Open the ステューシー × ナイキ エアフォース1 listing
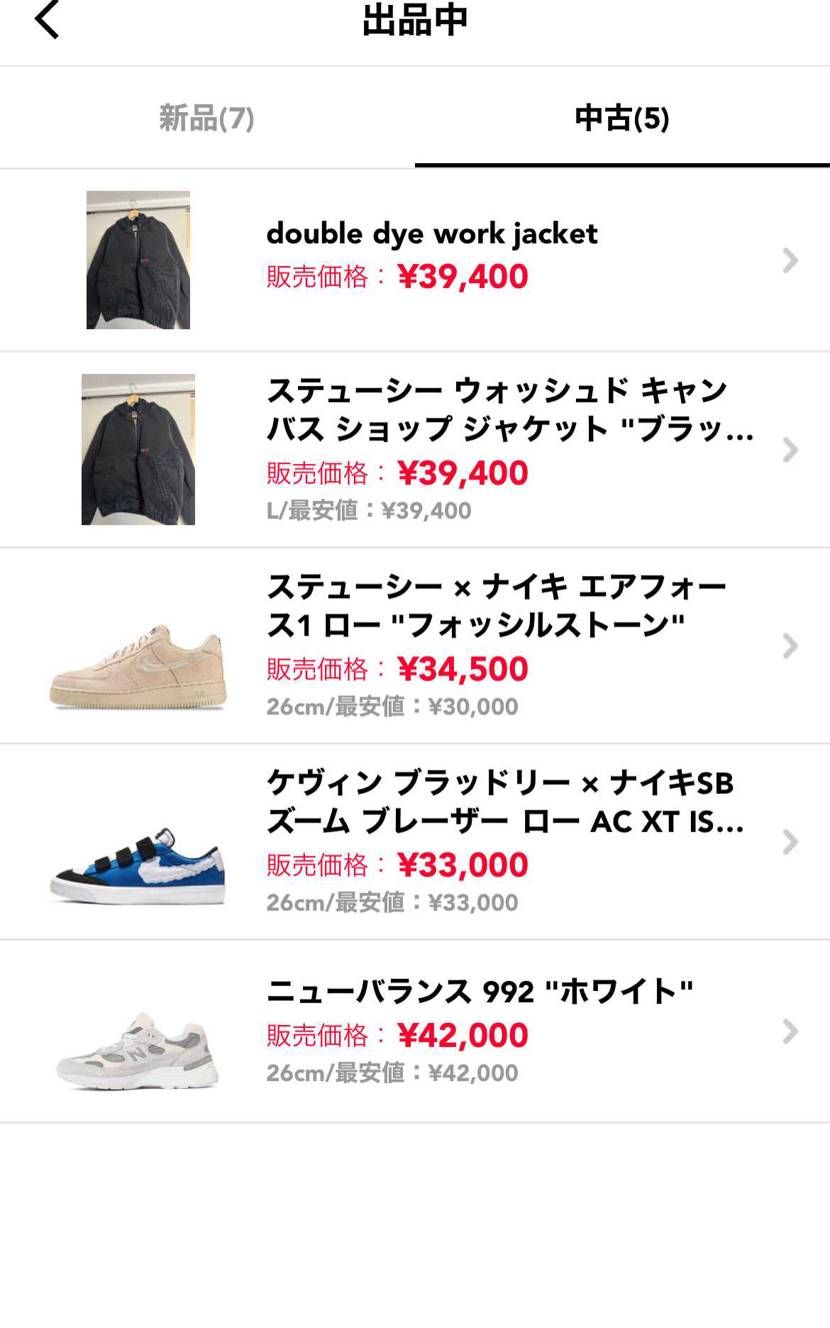 [500, 604]
